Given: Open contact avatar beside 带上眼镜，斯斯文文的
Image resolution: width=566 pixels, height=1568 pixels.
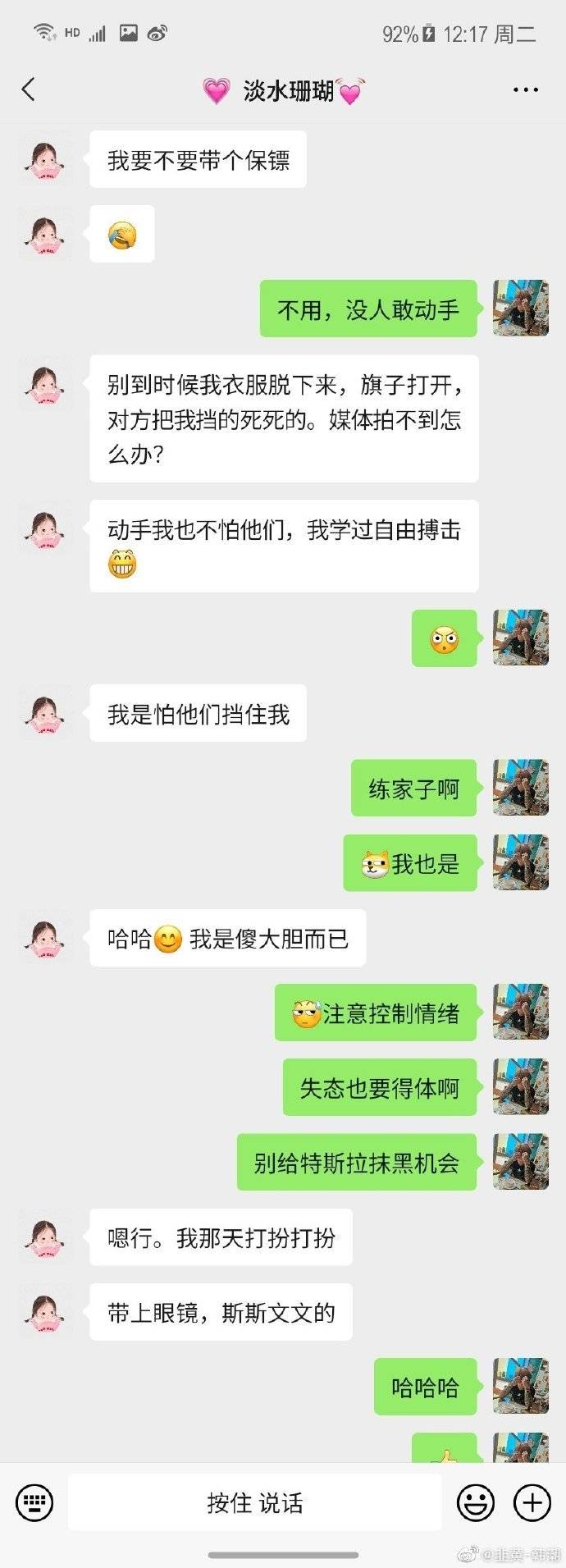Looking at the screenshot, I should (46, 1313).
